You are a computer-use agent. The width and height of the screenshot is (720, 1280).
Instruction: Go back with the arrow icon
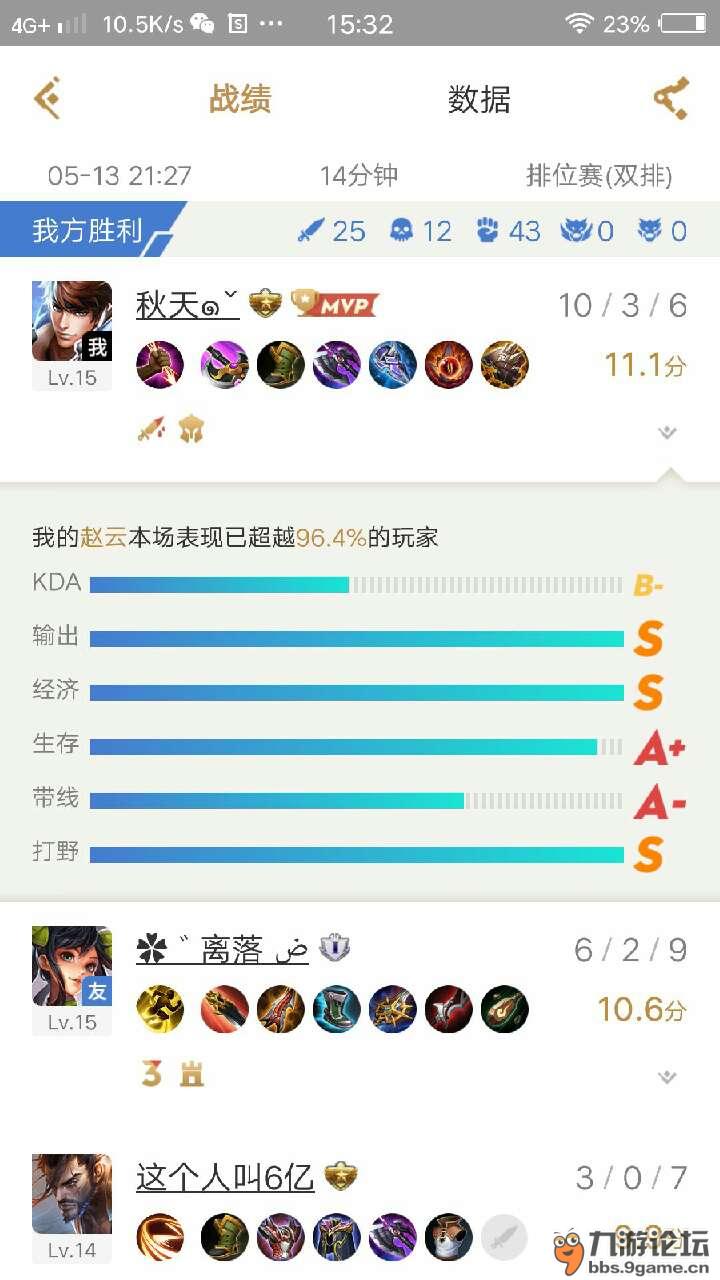pyautogui.click(x=47, y=98)
